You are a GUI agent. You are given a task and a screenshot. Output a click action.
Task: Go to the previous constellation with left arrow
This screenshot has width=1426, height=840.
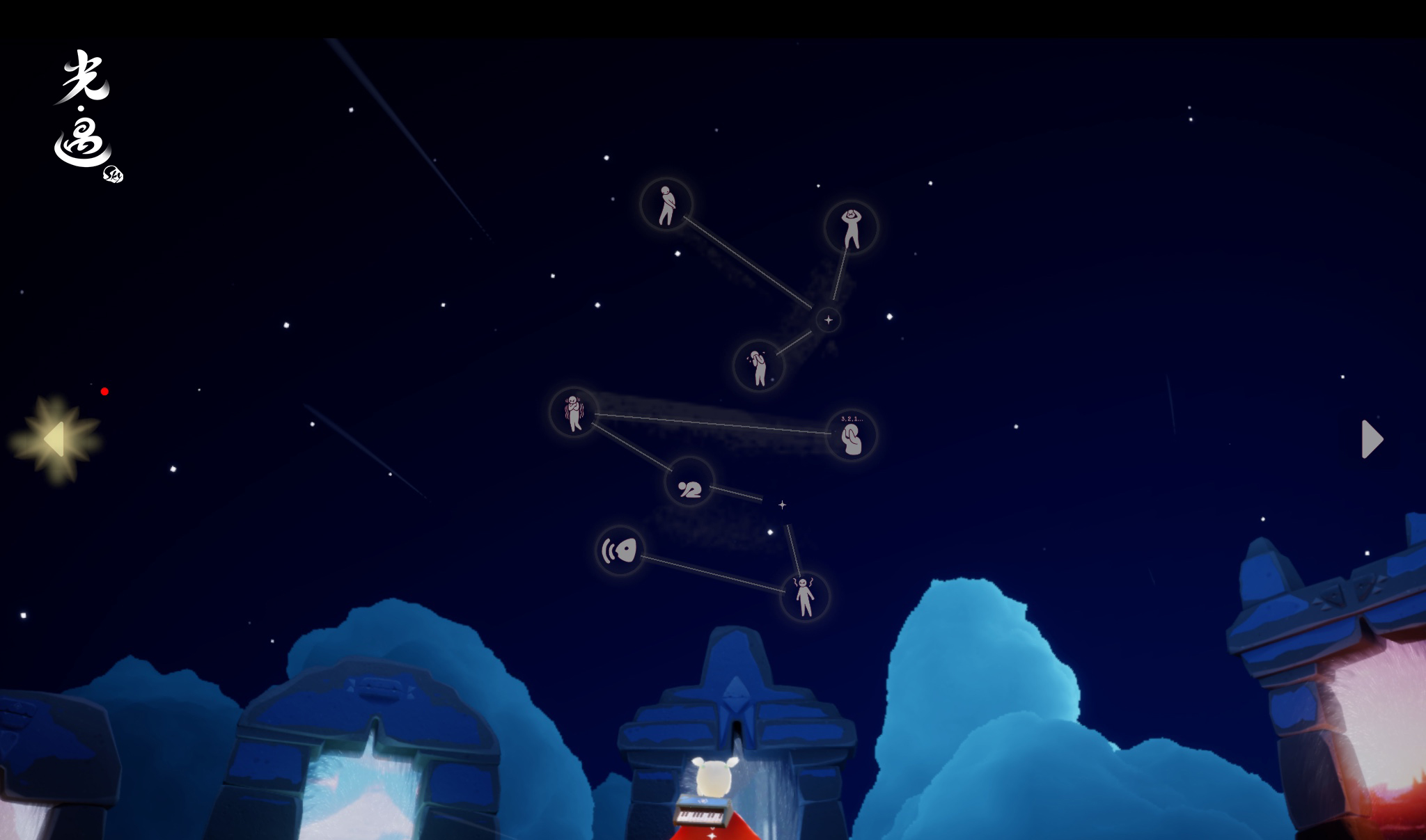click(54, 439)
